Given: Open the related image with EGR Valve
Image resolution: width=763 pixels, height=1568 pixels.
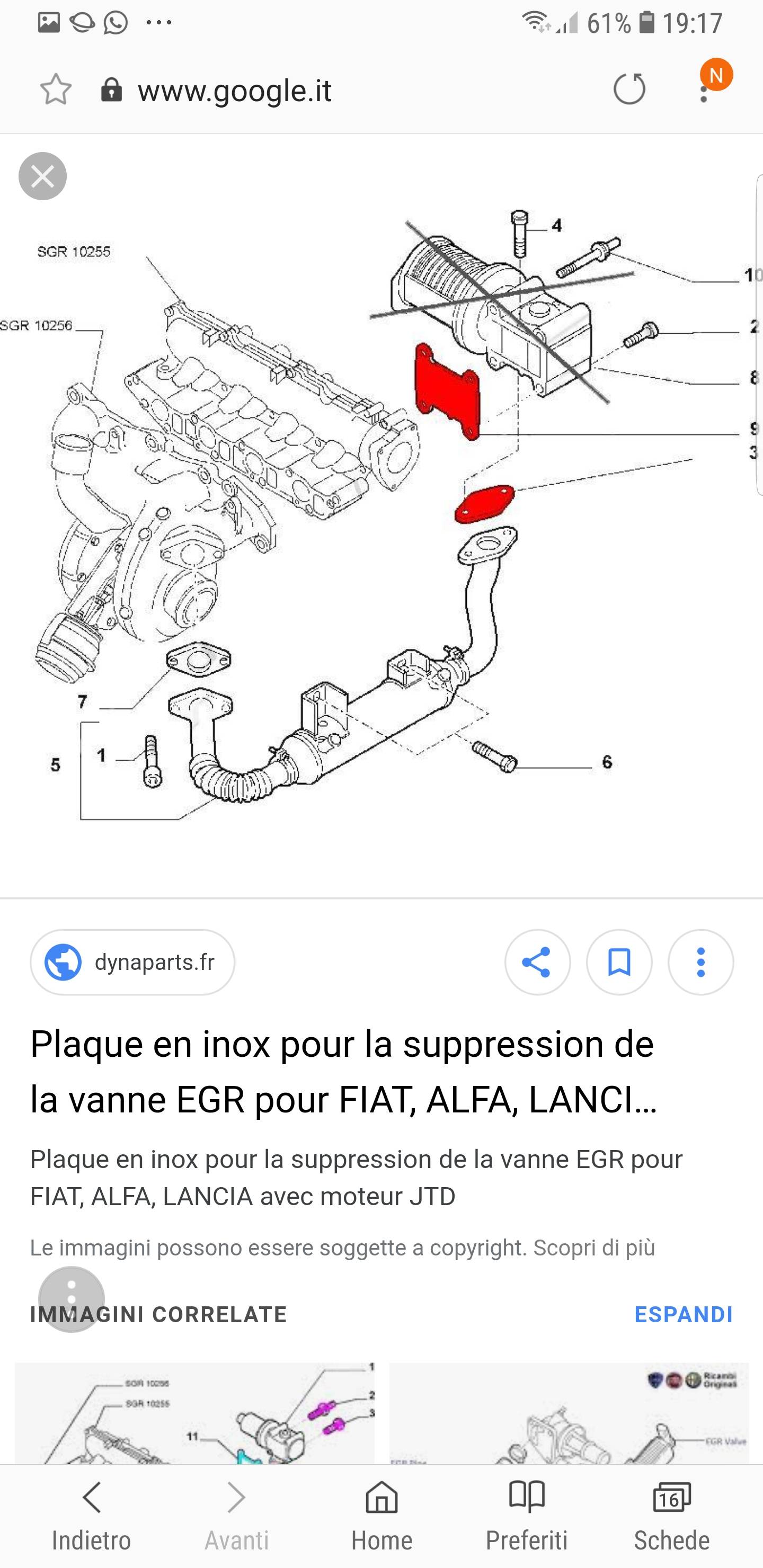Looking at the screenshot, I should 569,1413.
